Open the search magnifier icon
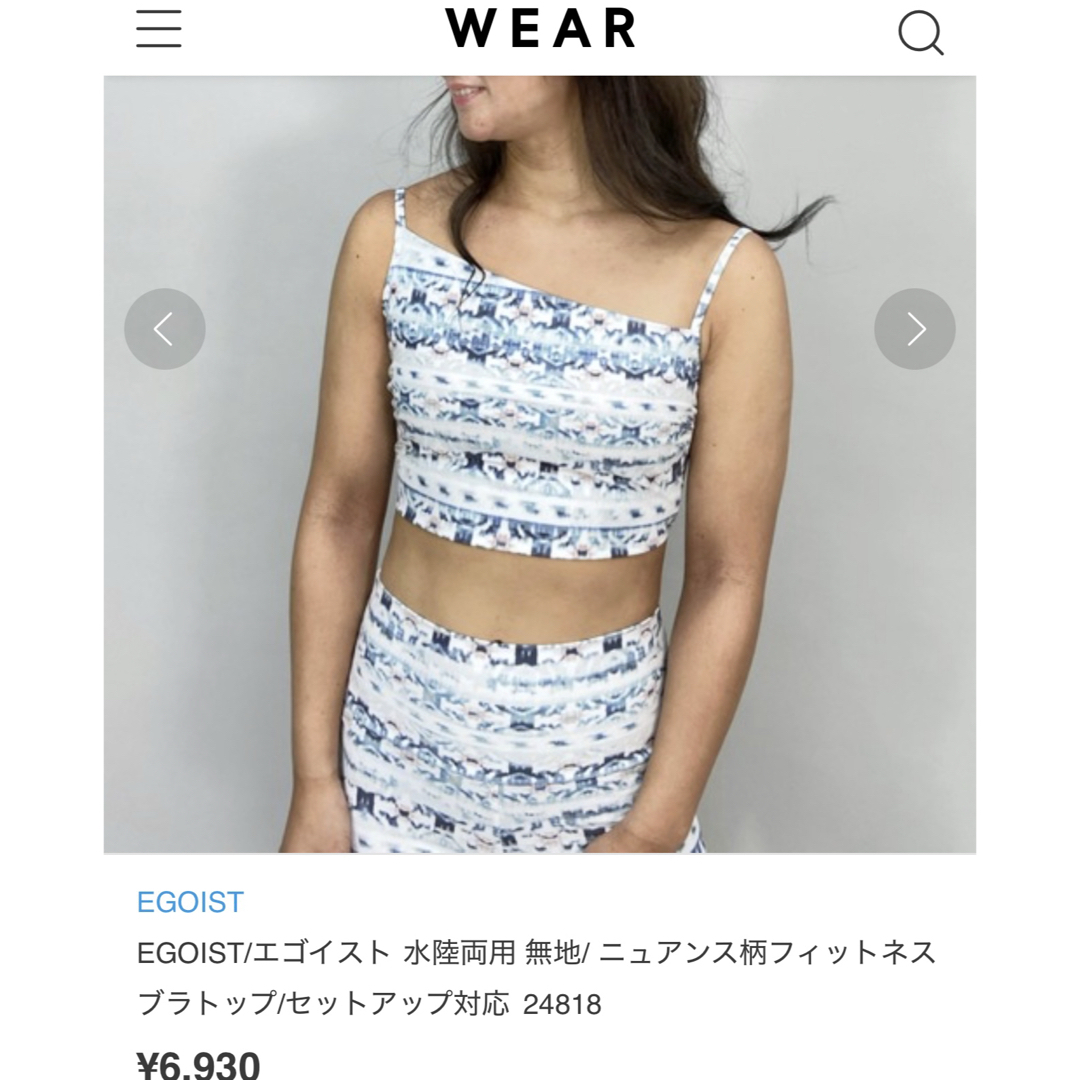Screen dimensions: 1080x1080 tap(920, 32)
